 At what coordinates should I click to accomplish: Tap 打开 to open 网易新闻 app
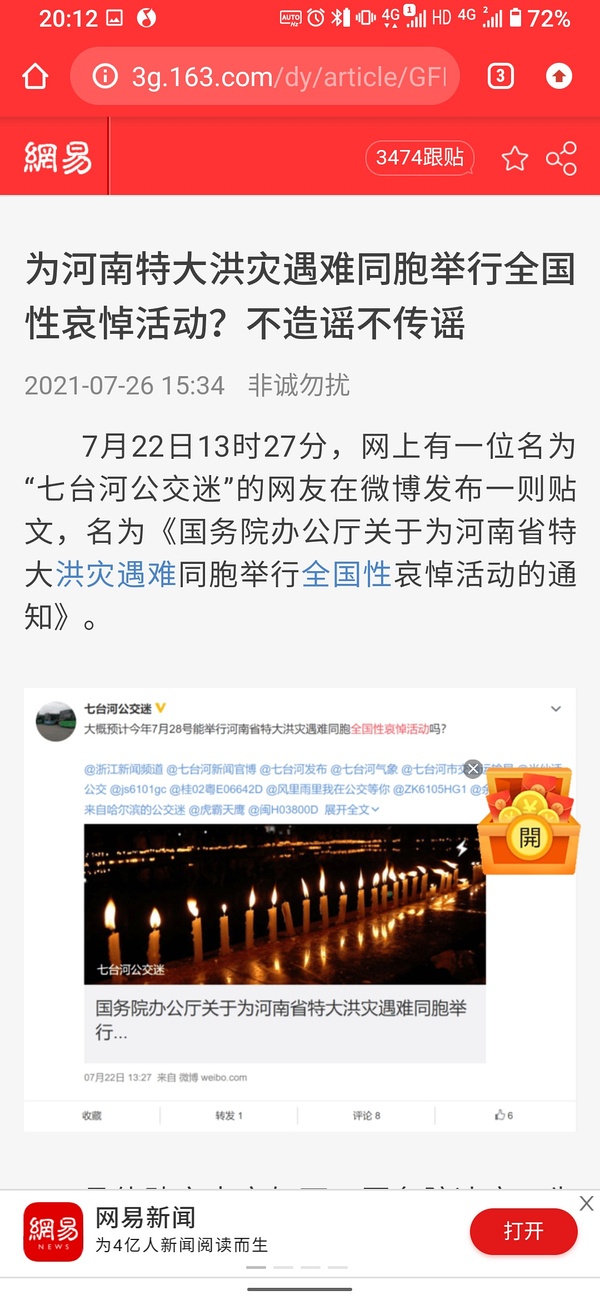tap(523, 1232)
